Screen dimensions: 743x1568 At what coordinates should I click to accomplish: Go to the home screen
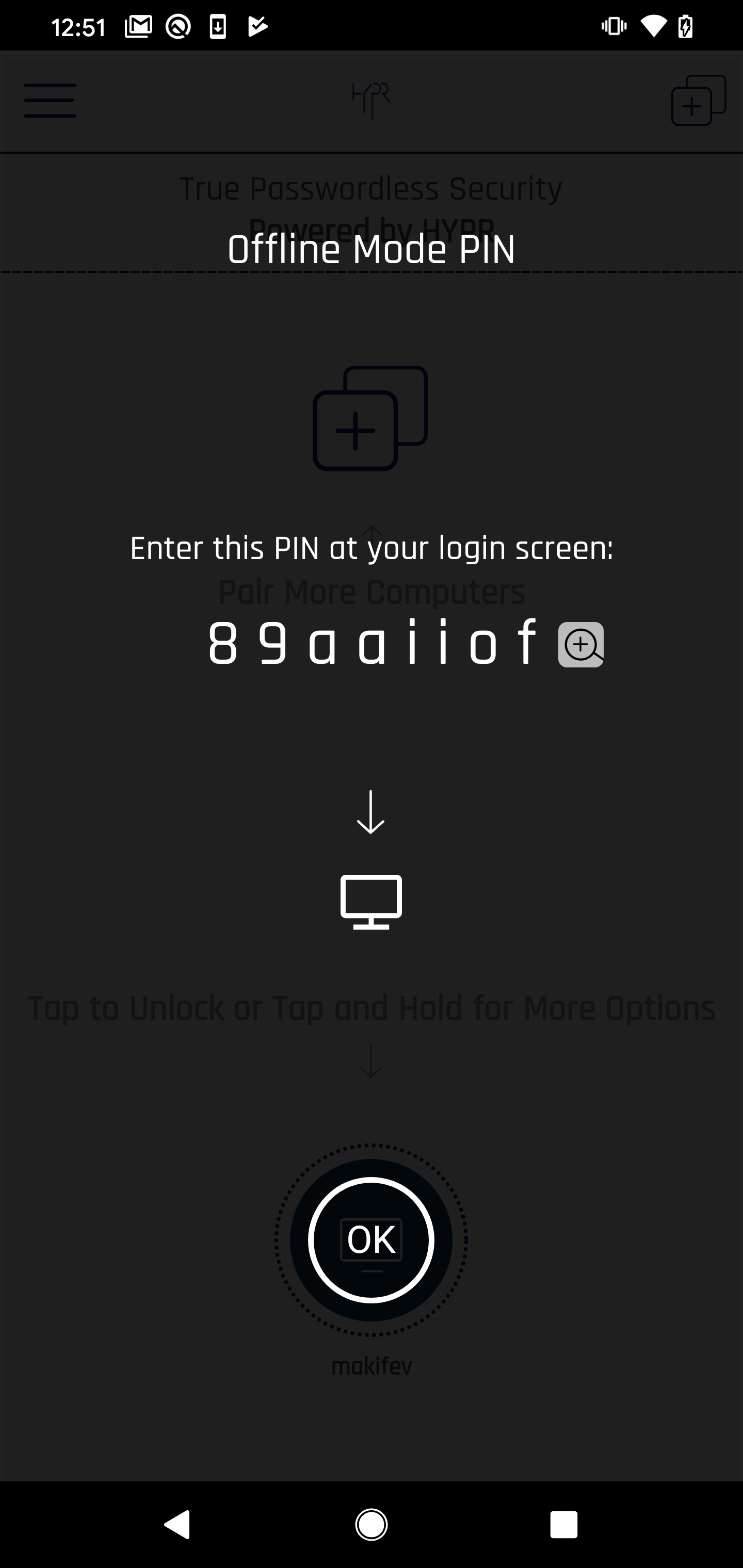tap(371, 1525)
